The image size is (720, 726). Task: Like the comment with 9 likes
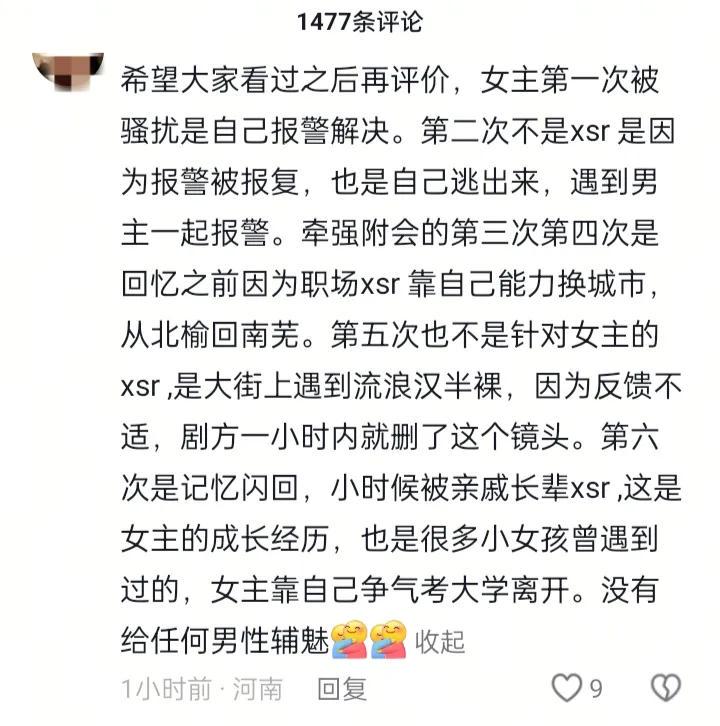click(568, 688)
